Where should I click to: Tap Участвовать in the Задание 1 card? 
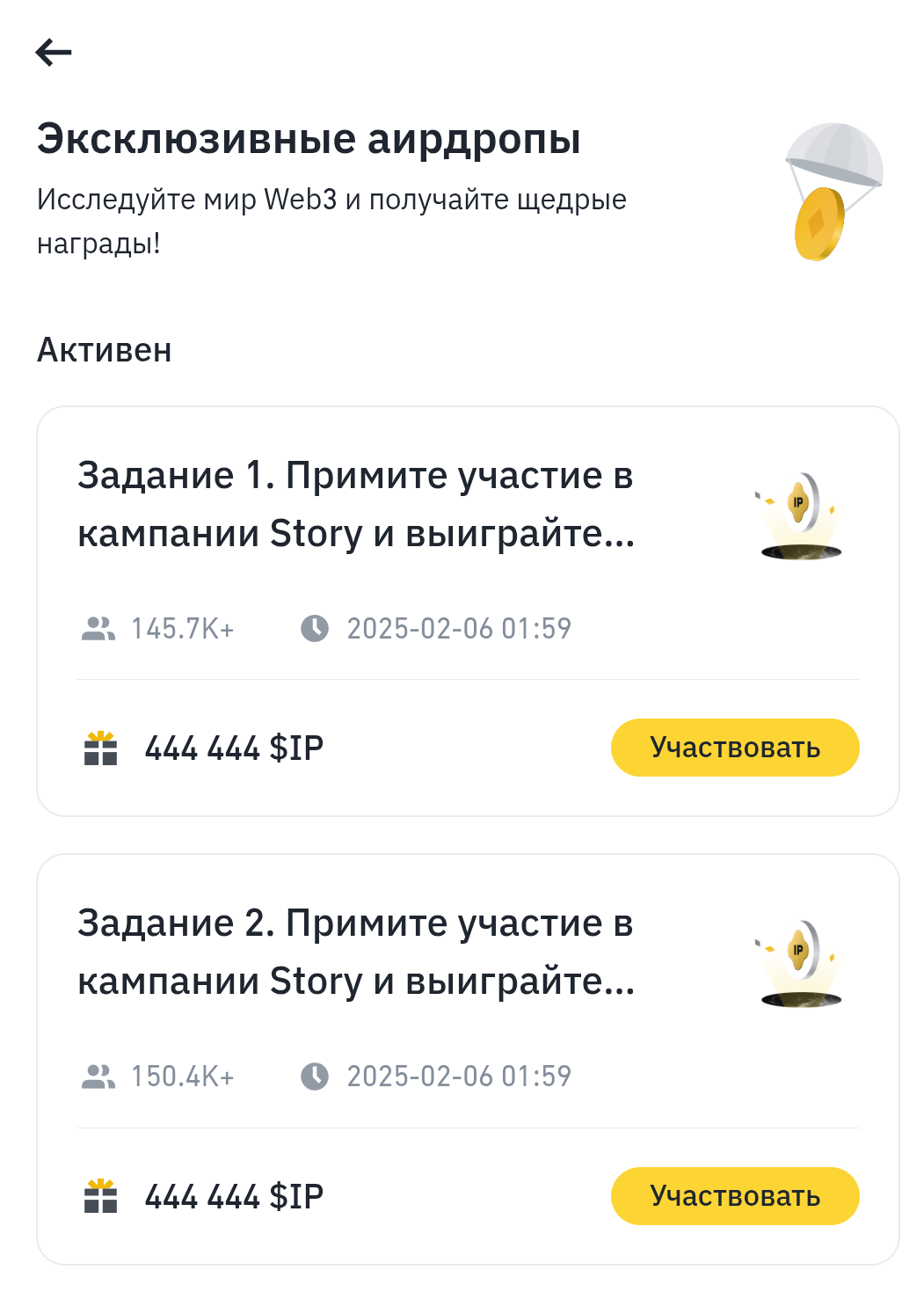tap(734, 748)
